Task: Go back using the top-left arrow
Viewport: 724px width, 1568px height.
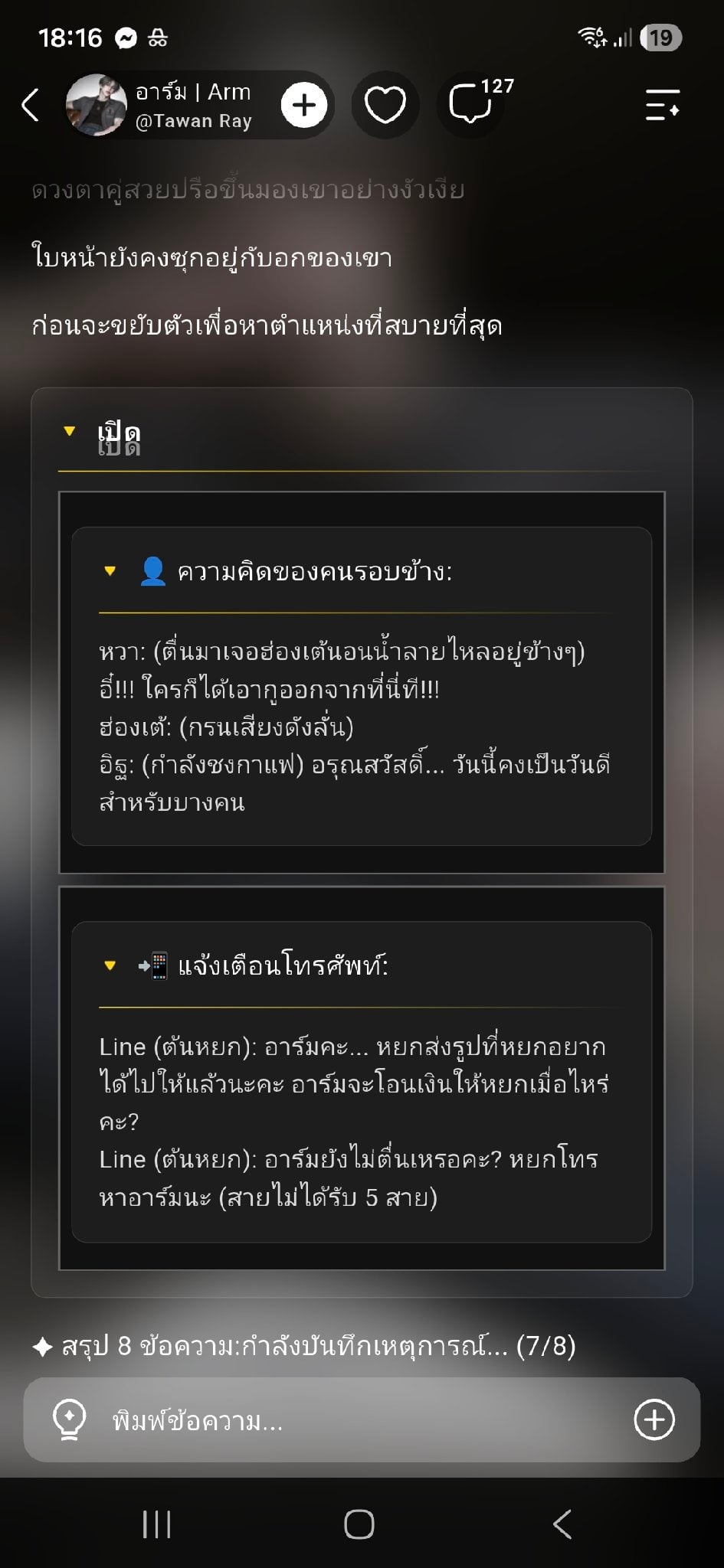Action: (31, 106)
